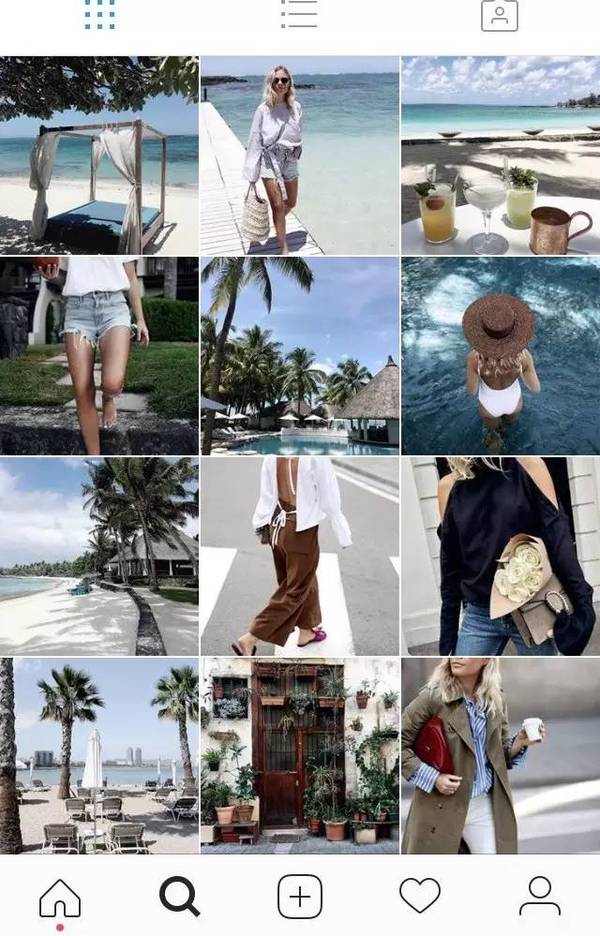Open the beach loungers and palms photo
600x936 pixels.
(x=99, y=755)
